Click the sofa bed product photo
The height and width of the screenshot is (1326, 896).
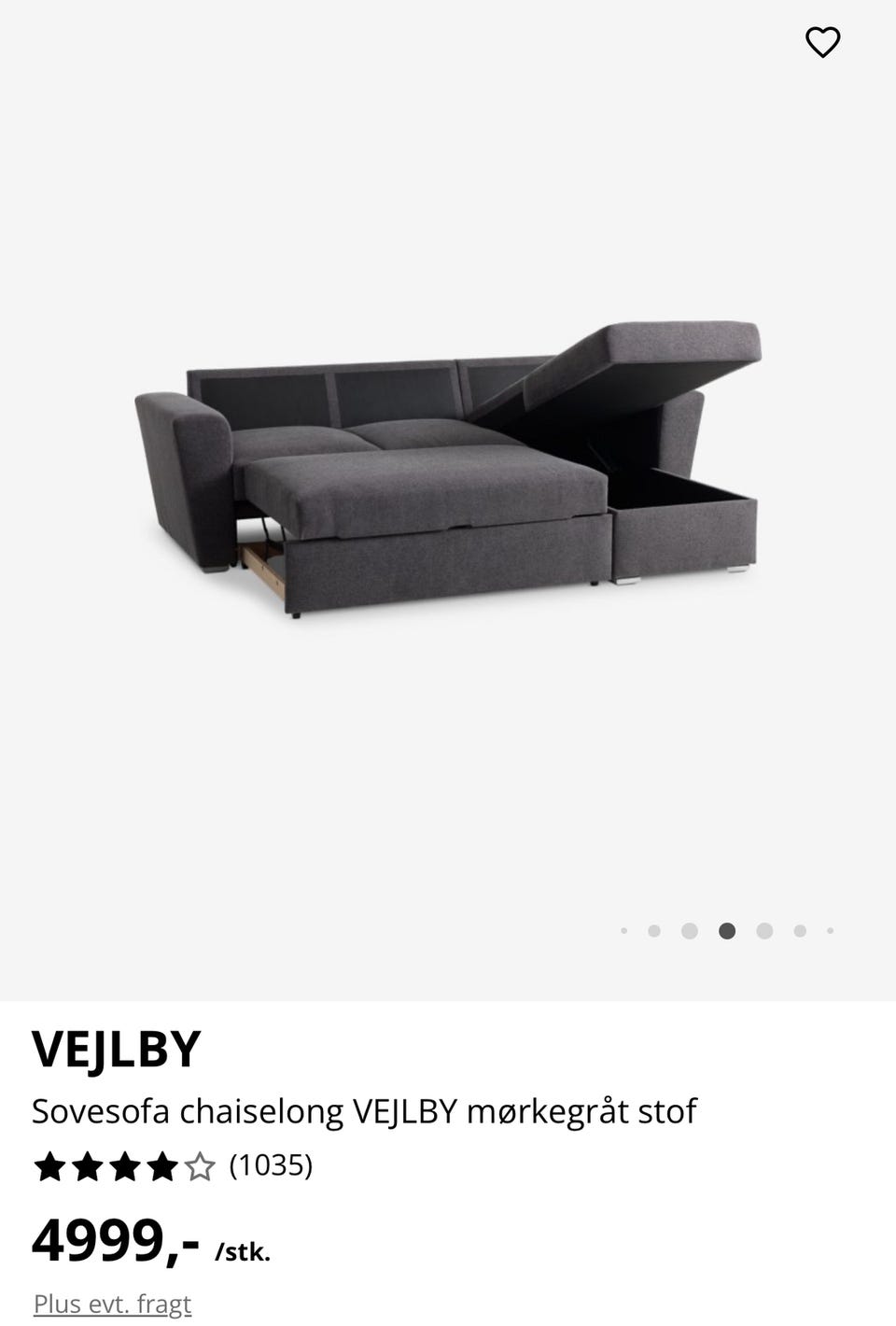point(448,467)
